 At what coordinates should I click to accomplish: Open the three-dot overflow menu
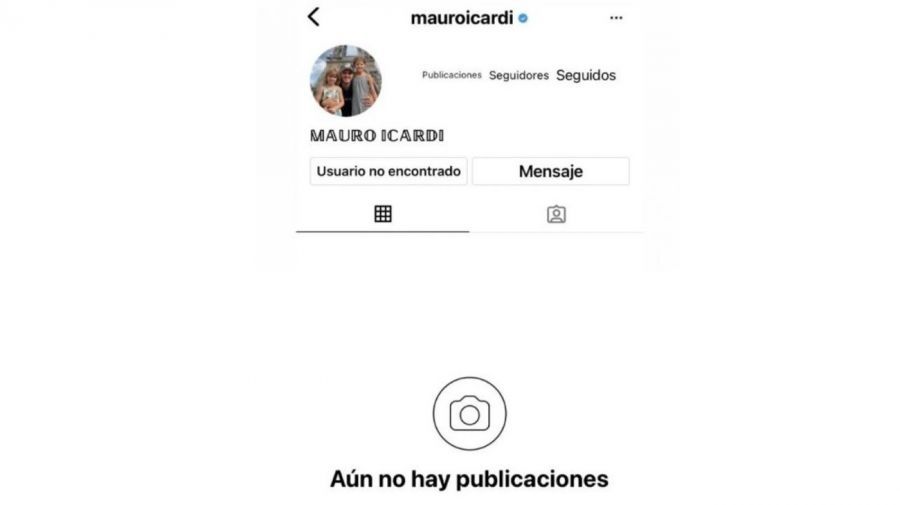pos(616,18)
